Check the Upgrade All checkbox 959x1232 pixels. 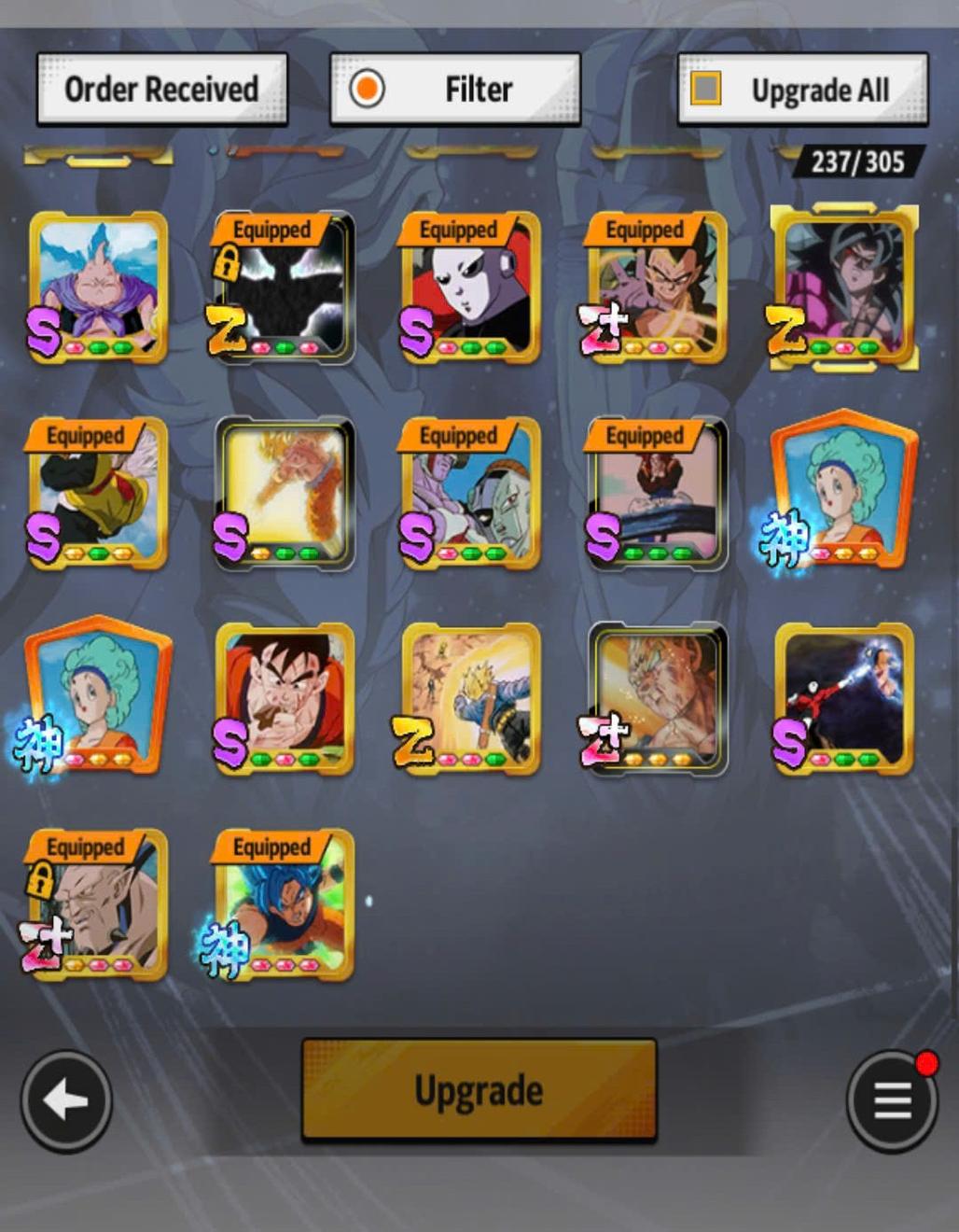[x=706, y=90]
